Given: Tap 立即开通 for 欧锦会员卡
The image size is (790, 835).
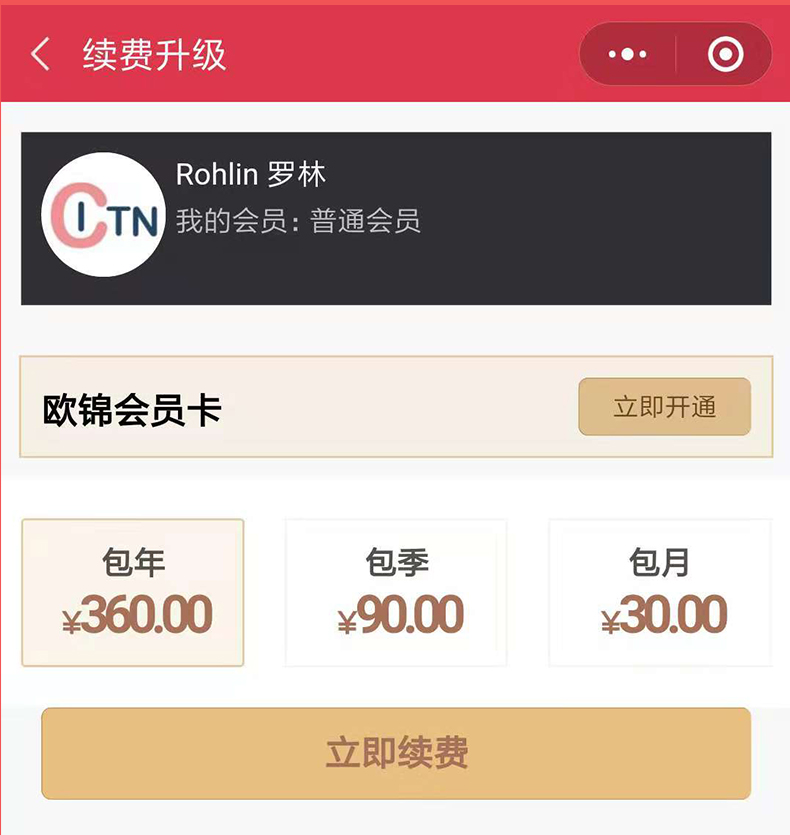Looking at the screenshot, I should (x=664, y=407).
